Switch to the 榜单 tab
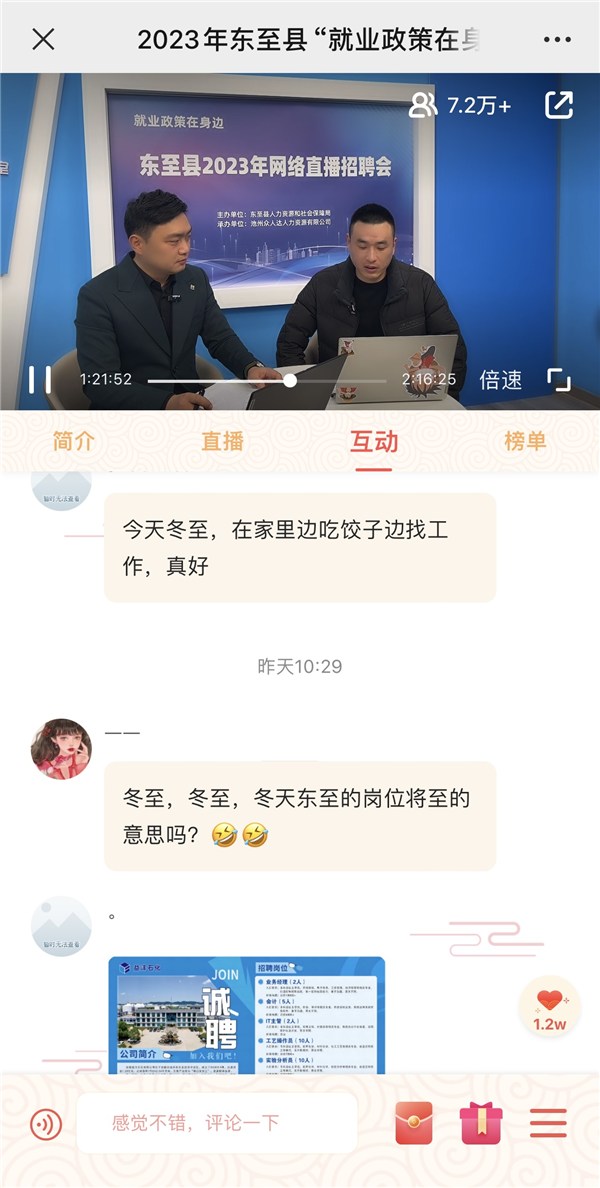600x1188 pixels. pyautogui.click(x=525, y=441)
